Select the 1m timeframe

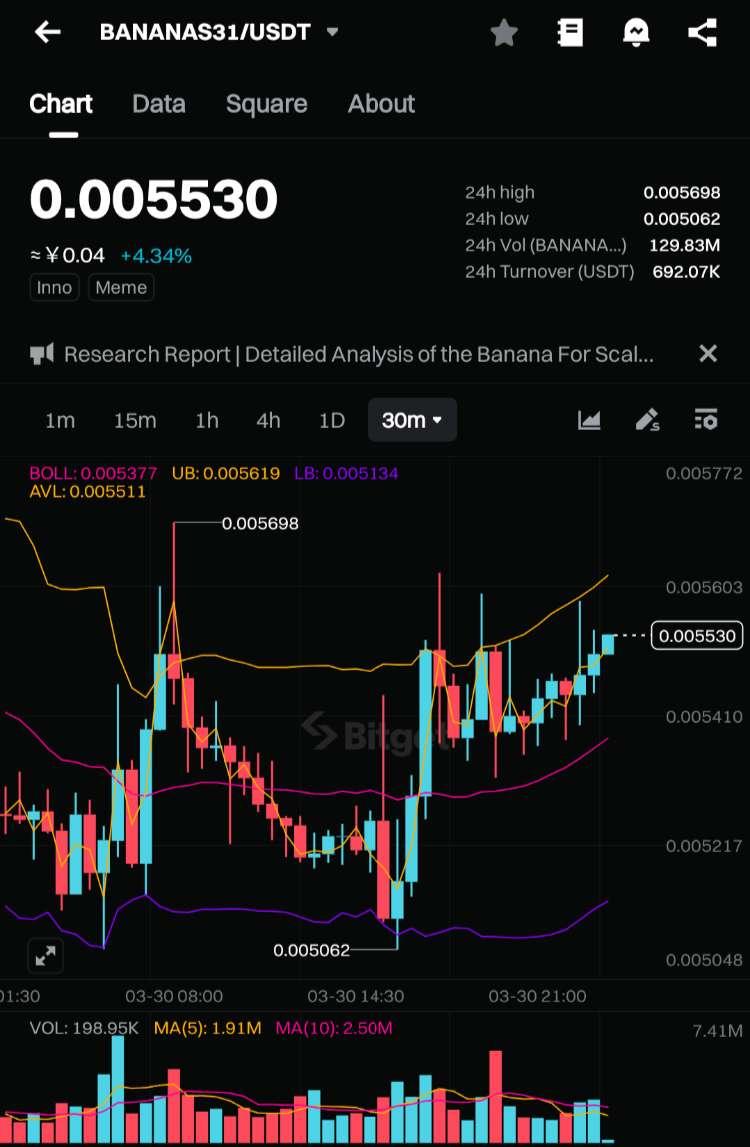point(60,420)
